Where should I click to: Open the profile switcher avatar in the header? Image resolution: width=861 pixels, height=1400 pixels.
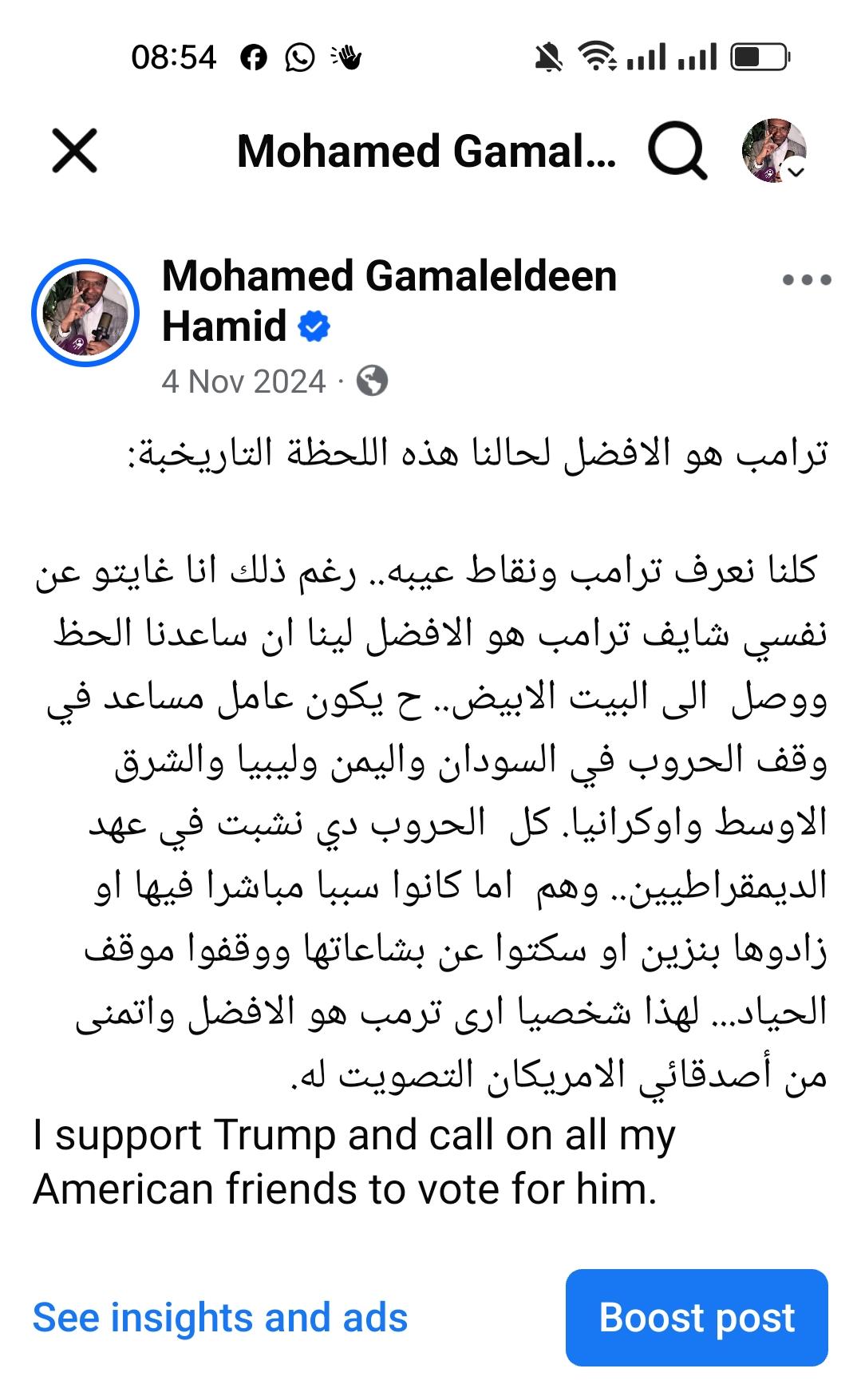(x=773, y=151)
